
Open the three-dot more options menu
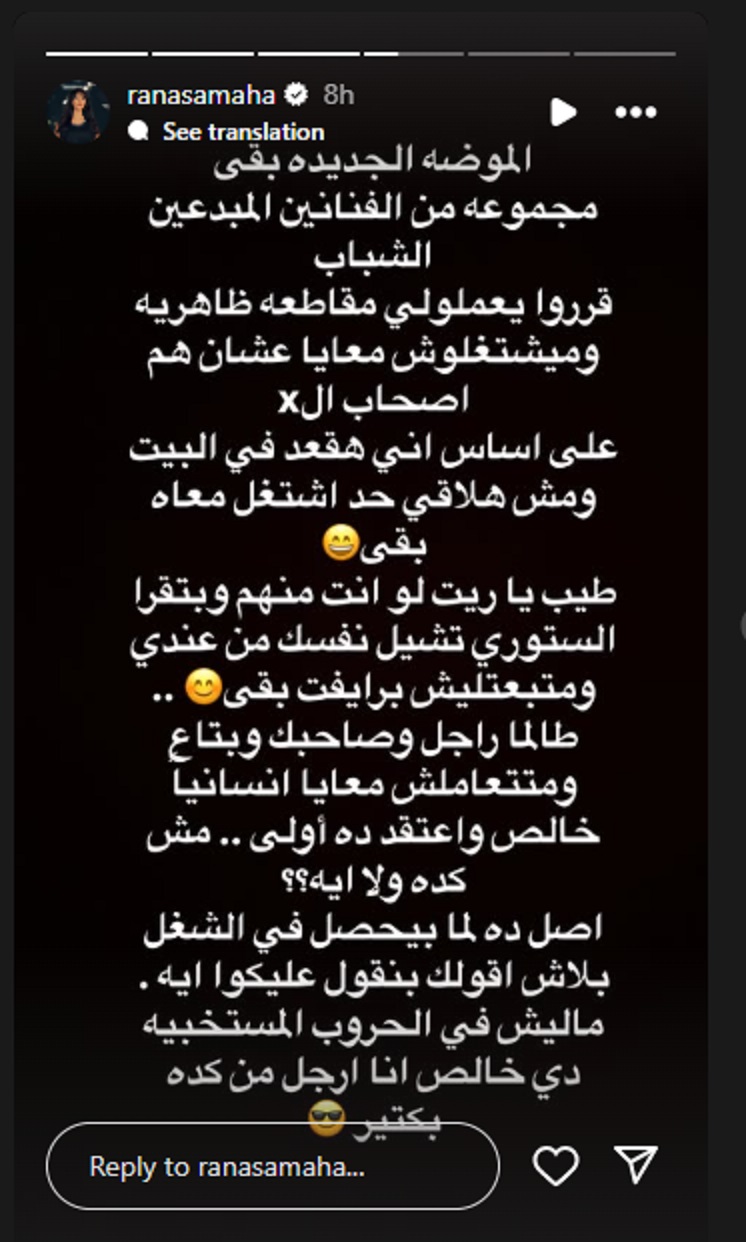coord(636,112)
